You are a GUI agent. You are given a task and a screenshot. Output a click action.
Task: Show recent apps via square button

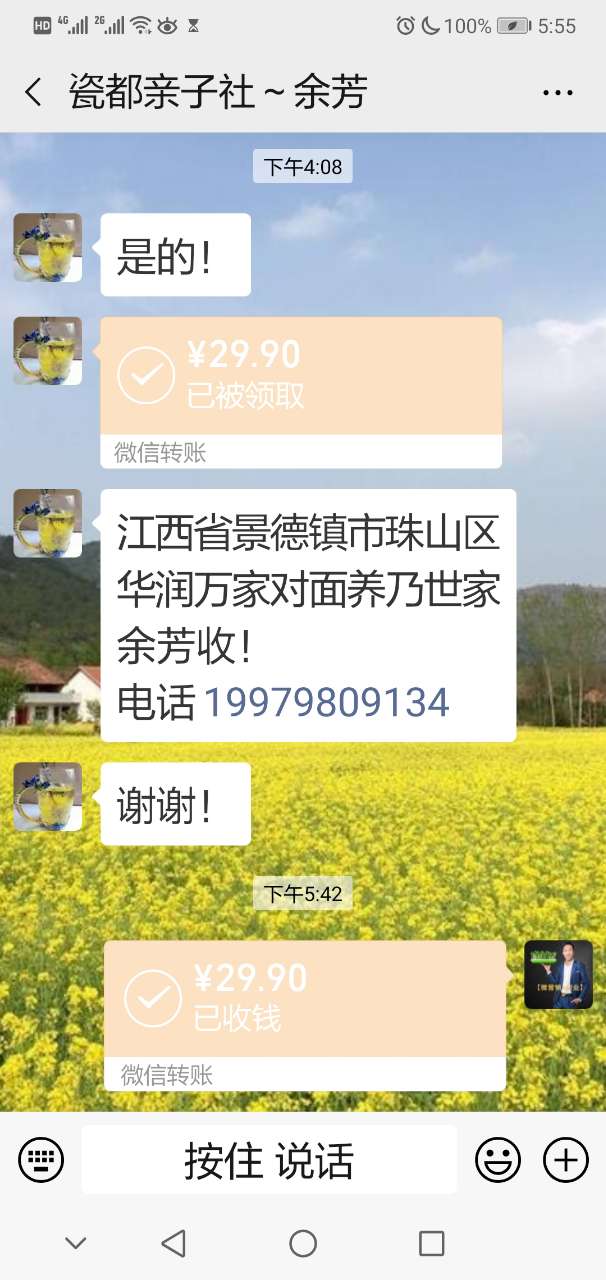[431, 1243]
